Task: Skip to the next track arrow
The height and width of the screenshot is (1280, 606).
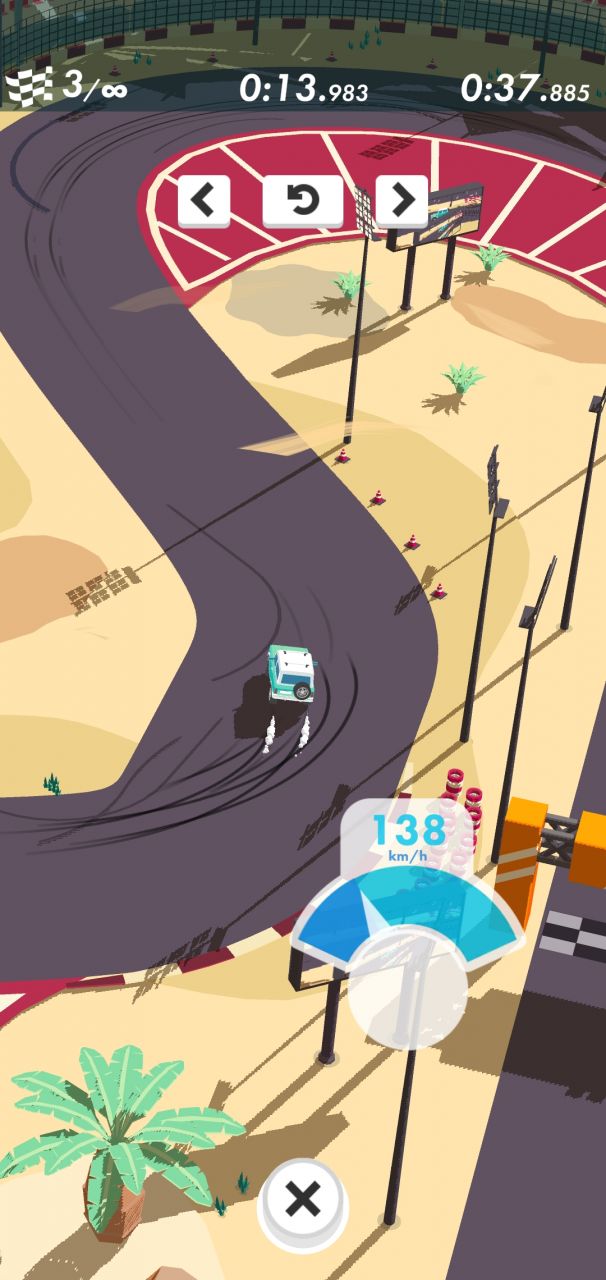Action: pyautogui.click(x=401, y=201)
